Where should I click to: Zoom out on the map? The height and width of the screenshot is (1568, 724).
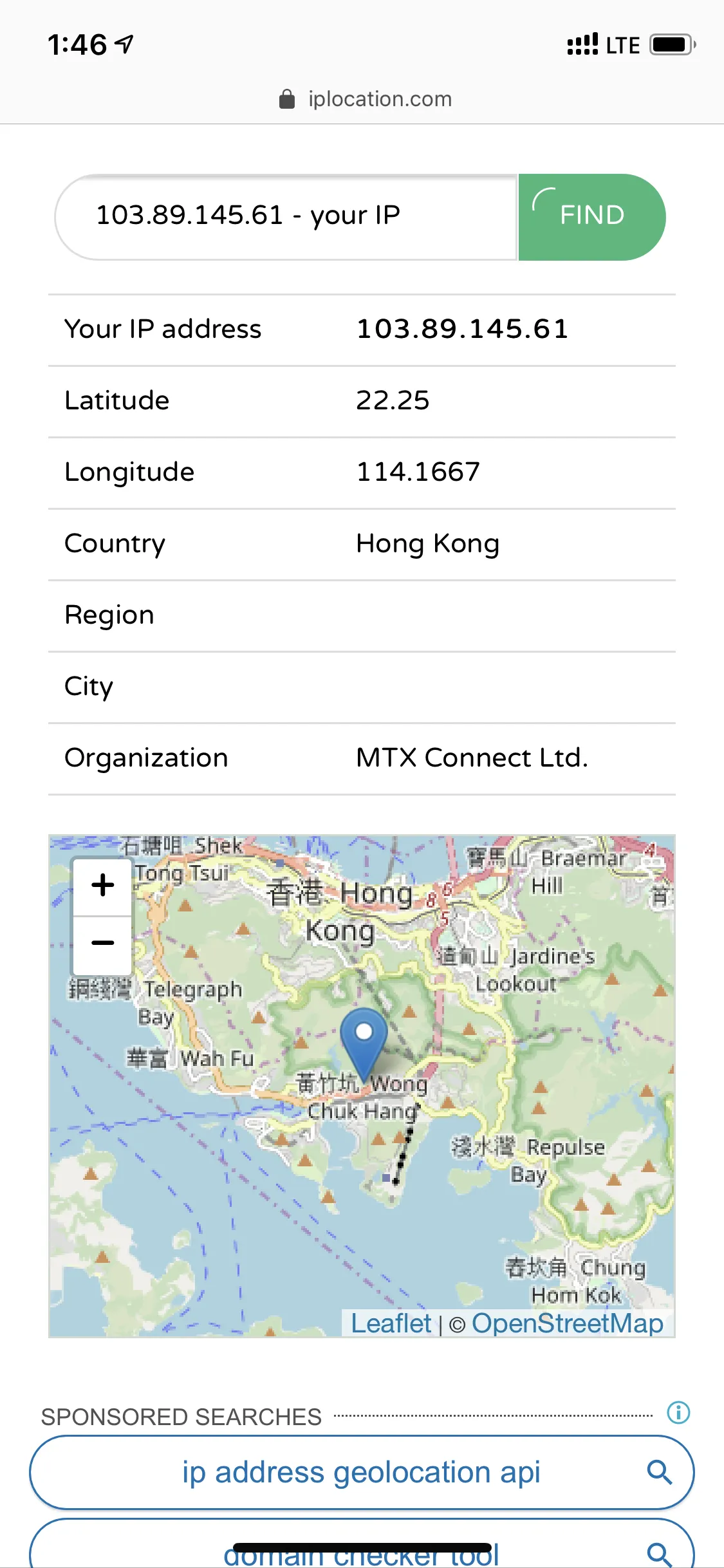pos(103,943)
